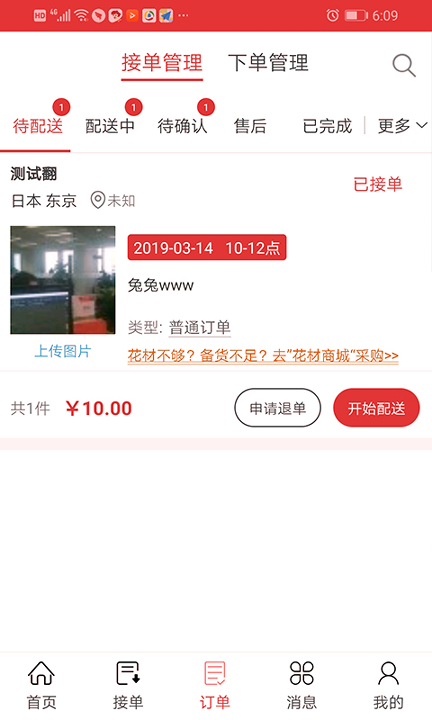Screen dimensions: 432x720
Task: Expand the 更多 dropdown
Action: pos(402,126)
